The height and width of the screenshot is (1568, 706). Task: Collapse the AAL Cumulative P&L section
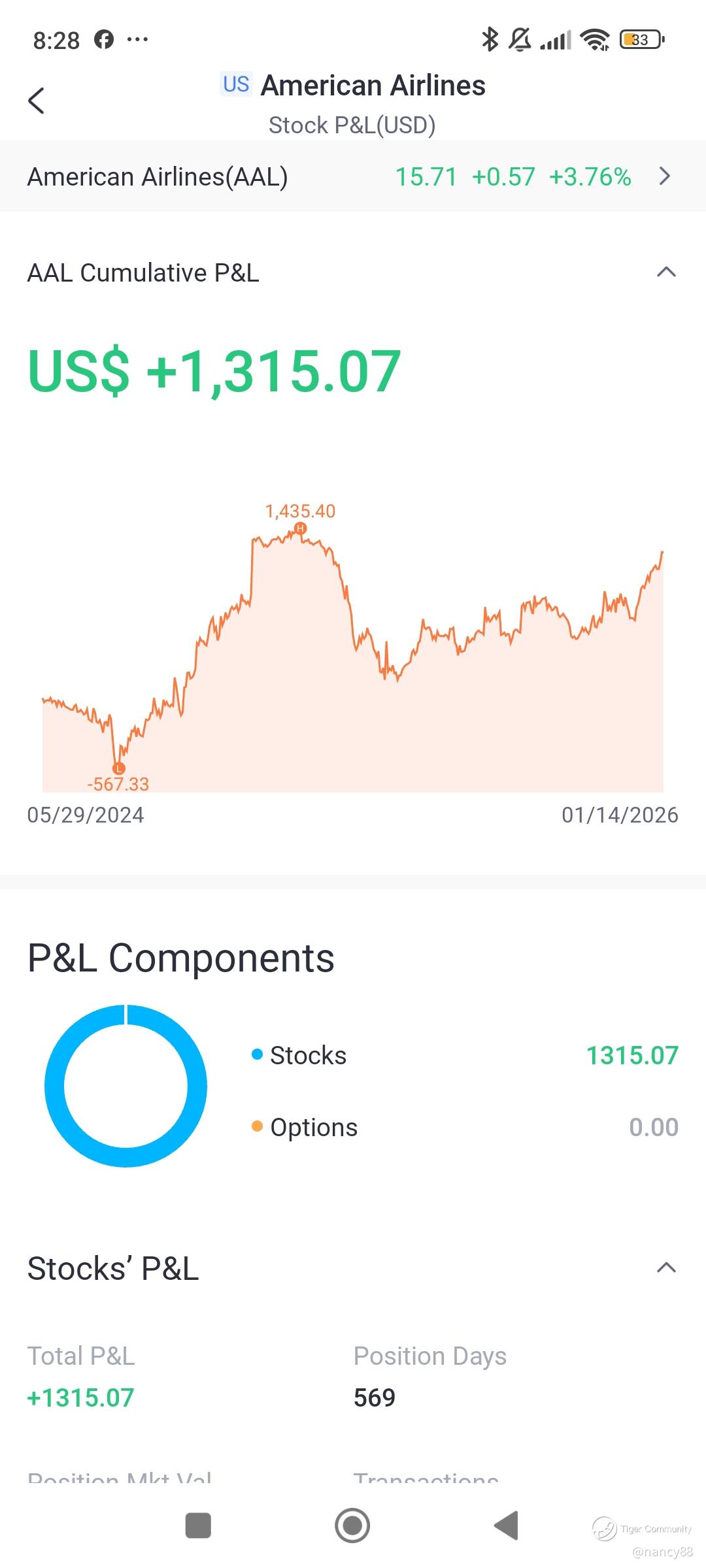pyautogui.click(x=666, y=272)
